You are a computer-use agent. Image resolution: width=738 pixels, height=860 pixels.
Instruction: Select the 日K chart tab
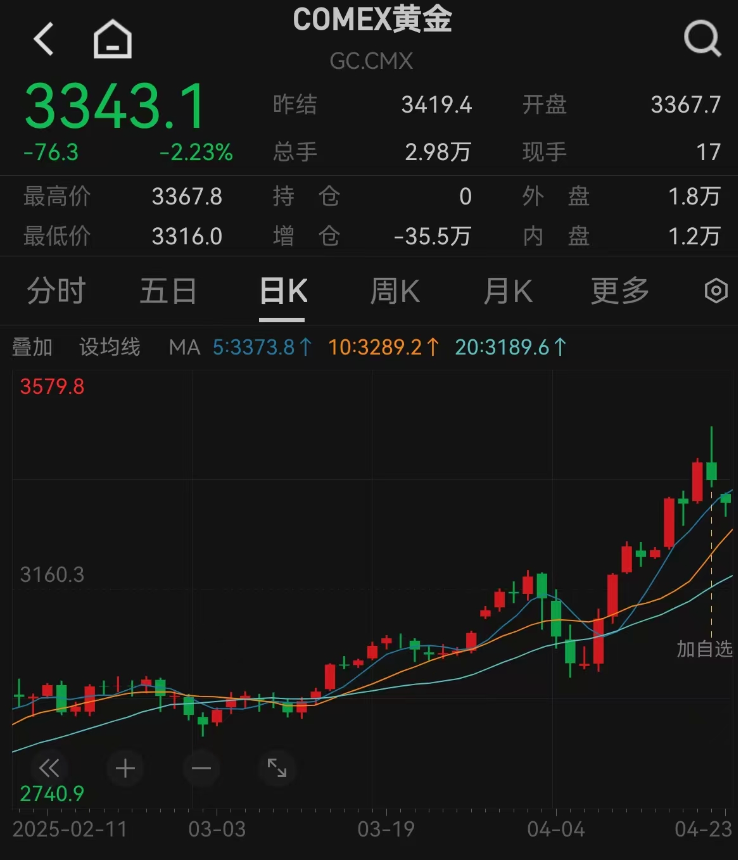[283, 291]
